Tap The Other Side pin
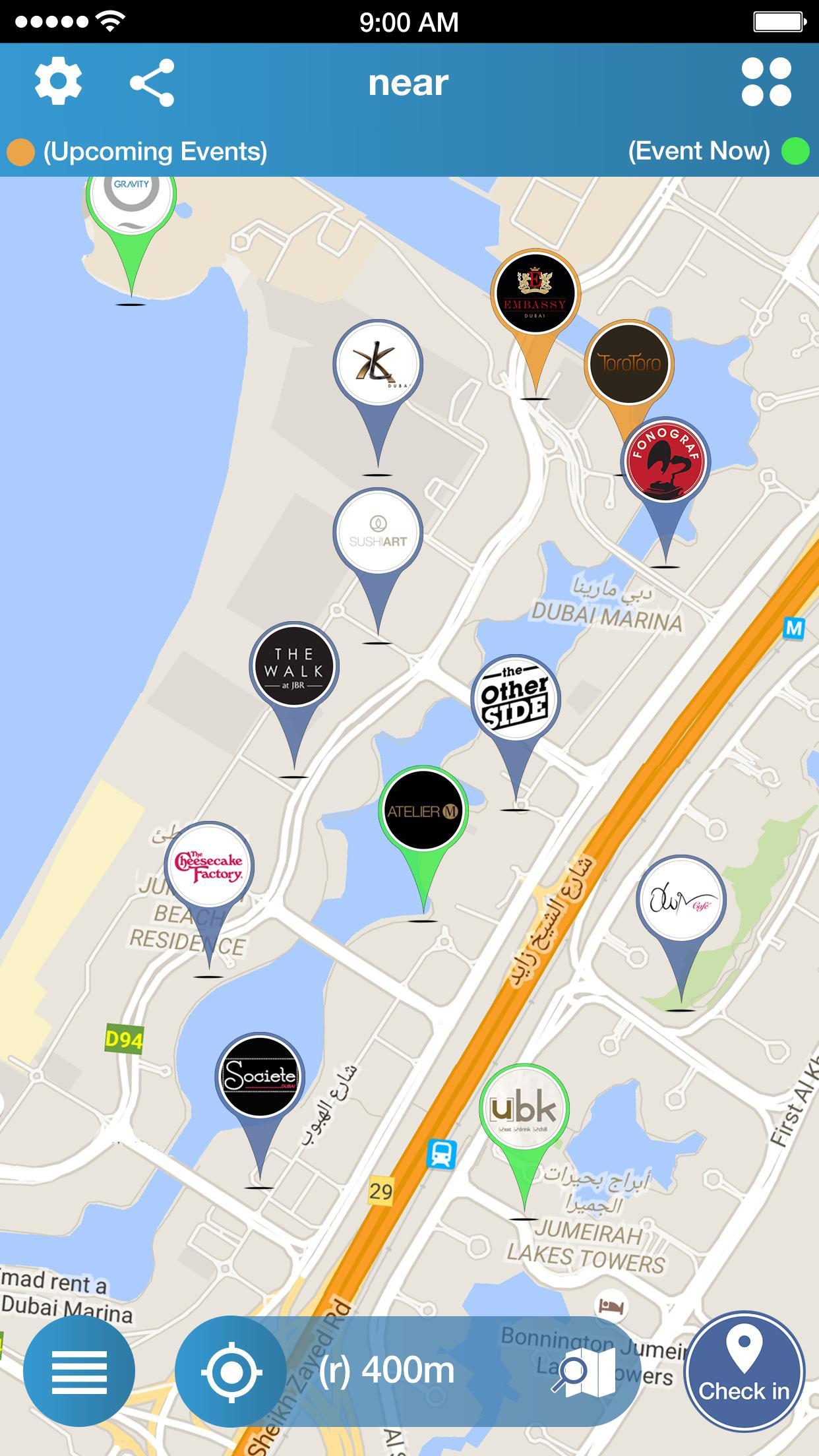The height and width of the screenshot is (1456, 819). click(515, 700)
